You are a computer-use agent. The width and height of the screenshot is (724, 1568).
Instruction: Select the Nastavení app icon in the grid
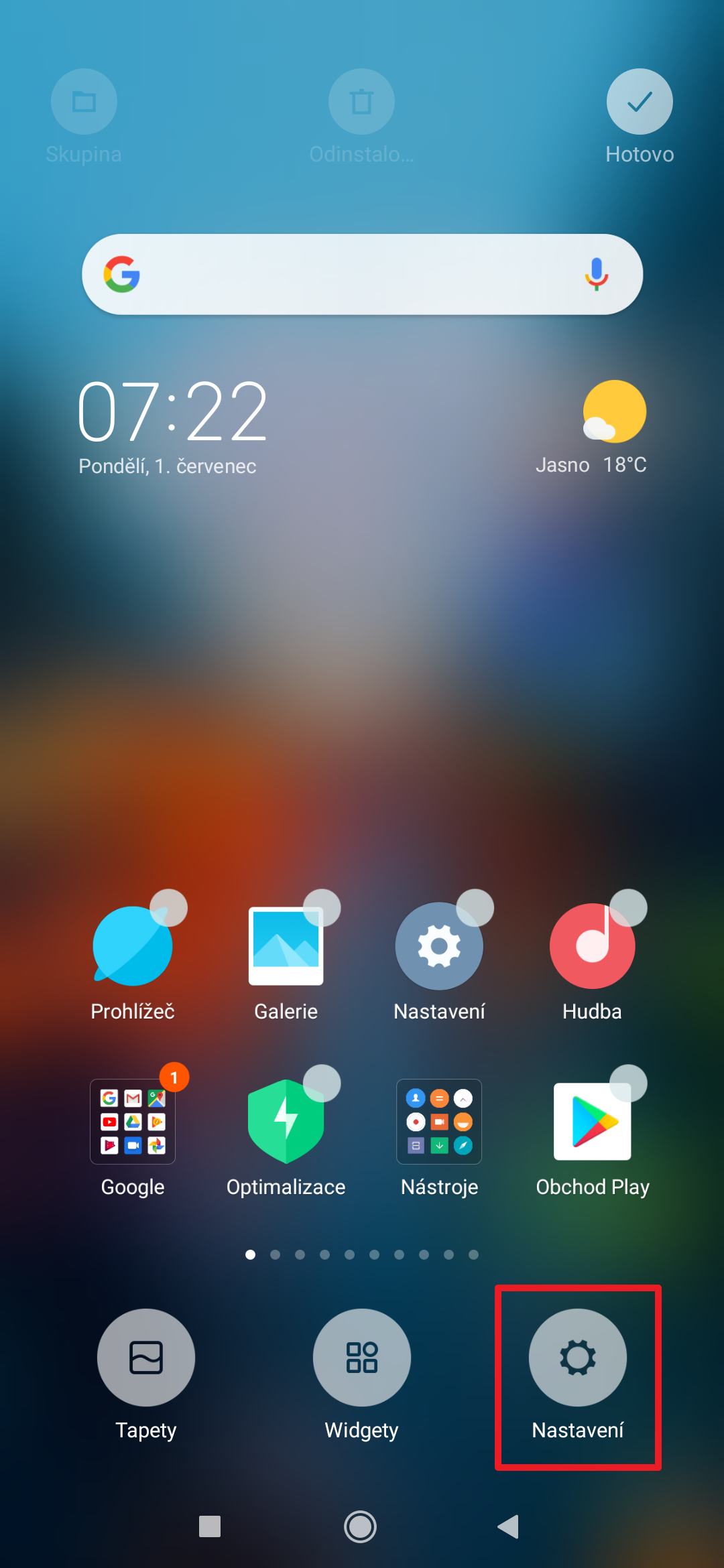(x=439, y=946)
